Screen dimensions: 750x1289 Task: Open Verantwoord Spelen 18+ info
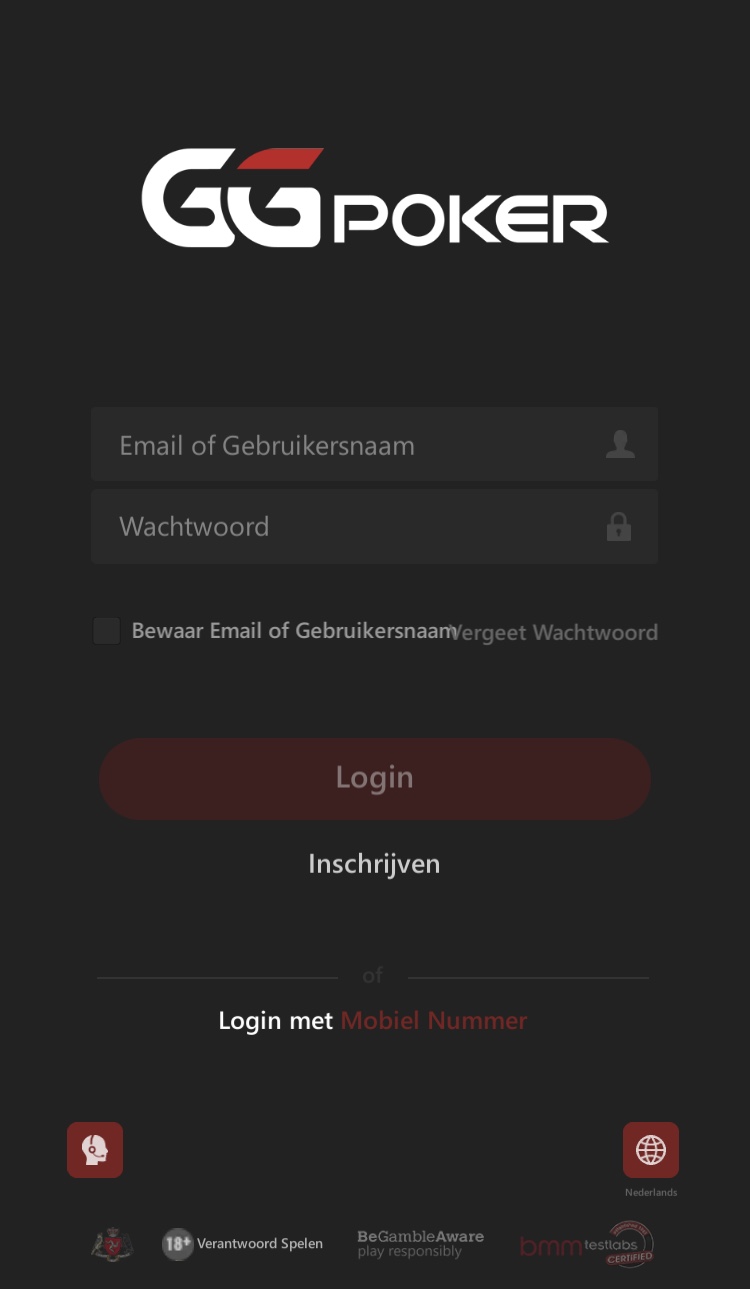[x=243, y=1244]
